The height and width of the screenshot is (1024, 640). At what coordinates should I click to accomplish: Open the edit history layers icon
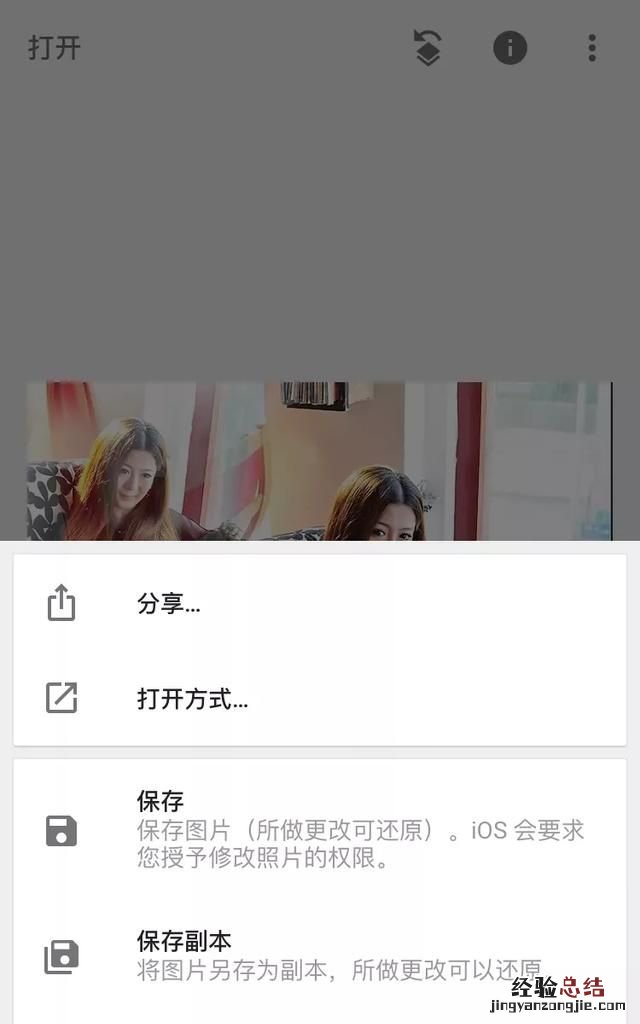pyautogui.click(x=428, y=48)
